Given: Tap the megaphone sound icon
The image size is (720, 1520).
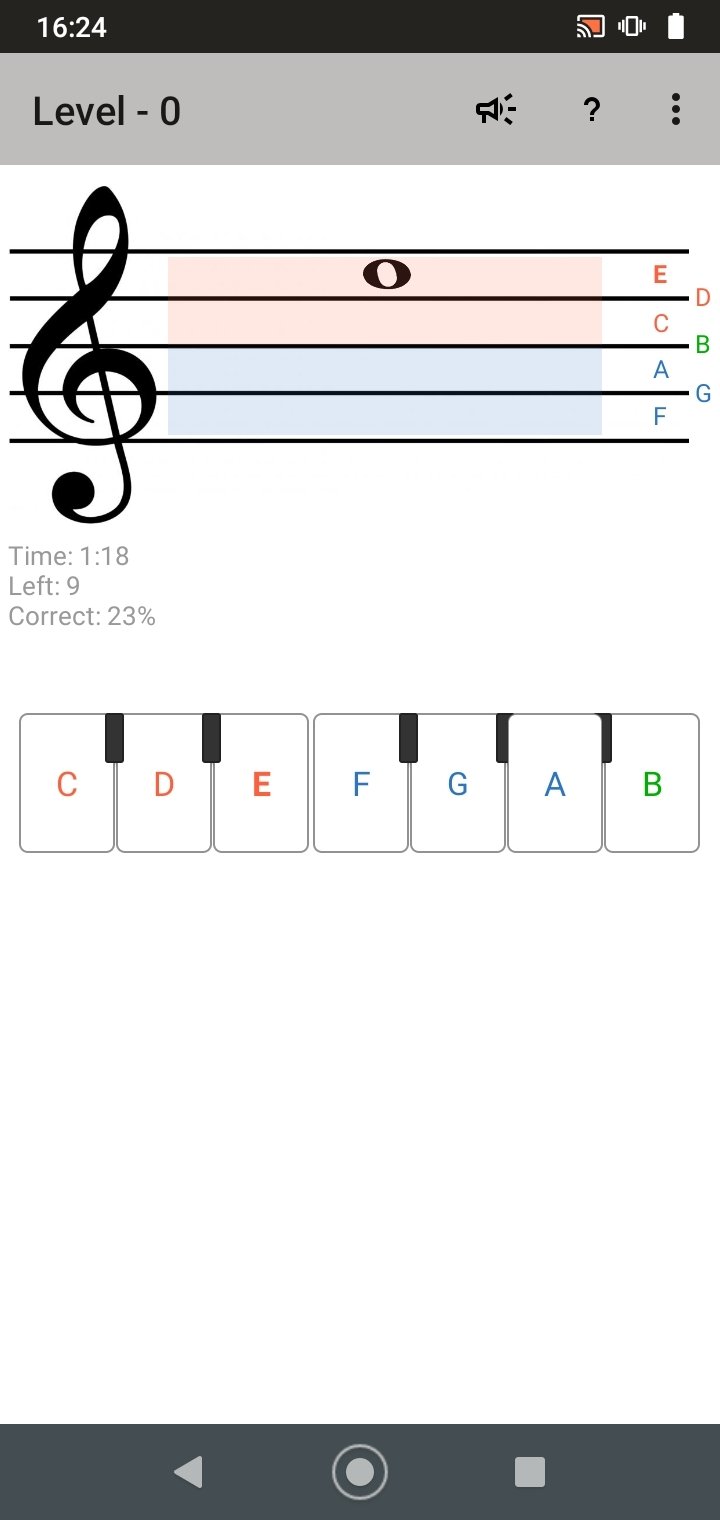Looking at the screenshot, I should 495,110.
